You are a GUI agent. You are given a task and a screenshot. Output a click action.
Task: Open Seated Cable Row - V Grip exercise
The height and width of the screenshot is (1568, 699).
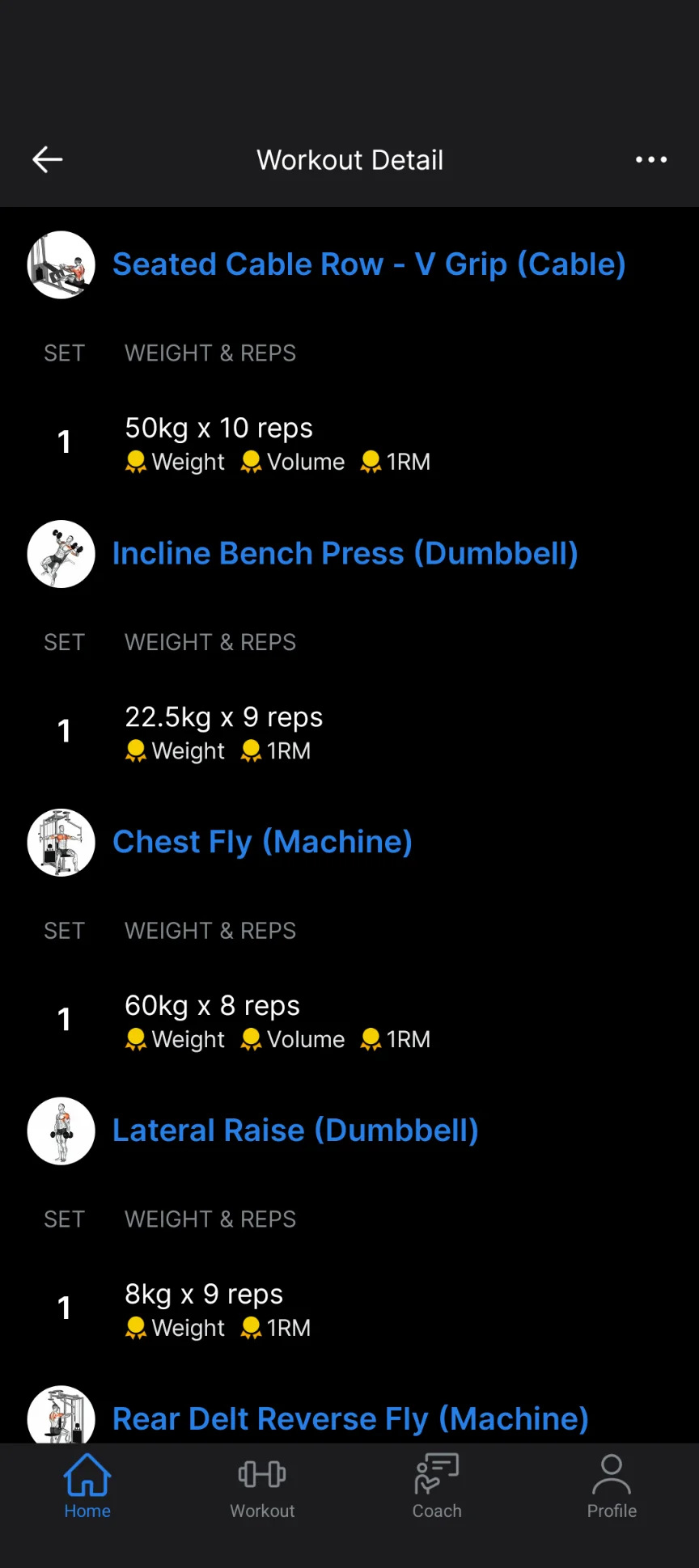(369, 264)
